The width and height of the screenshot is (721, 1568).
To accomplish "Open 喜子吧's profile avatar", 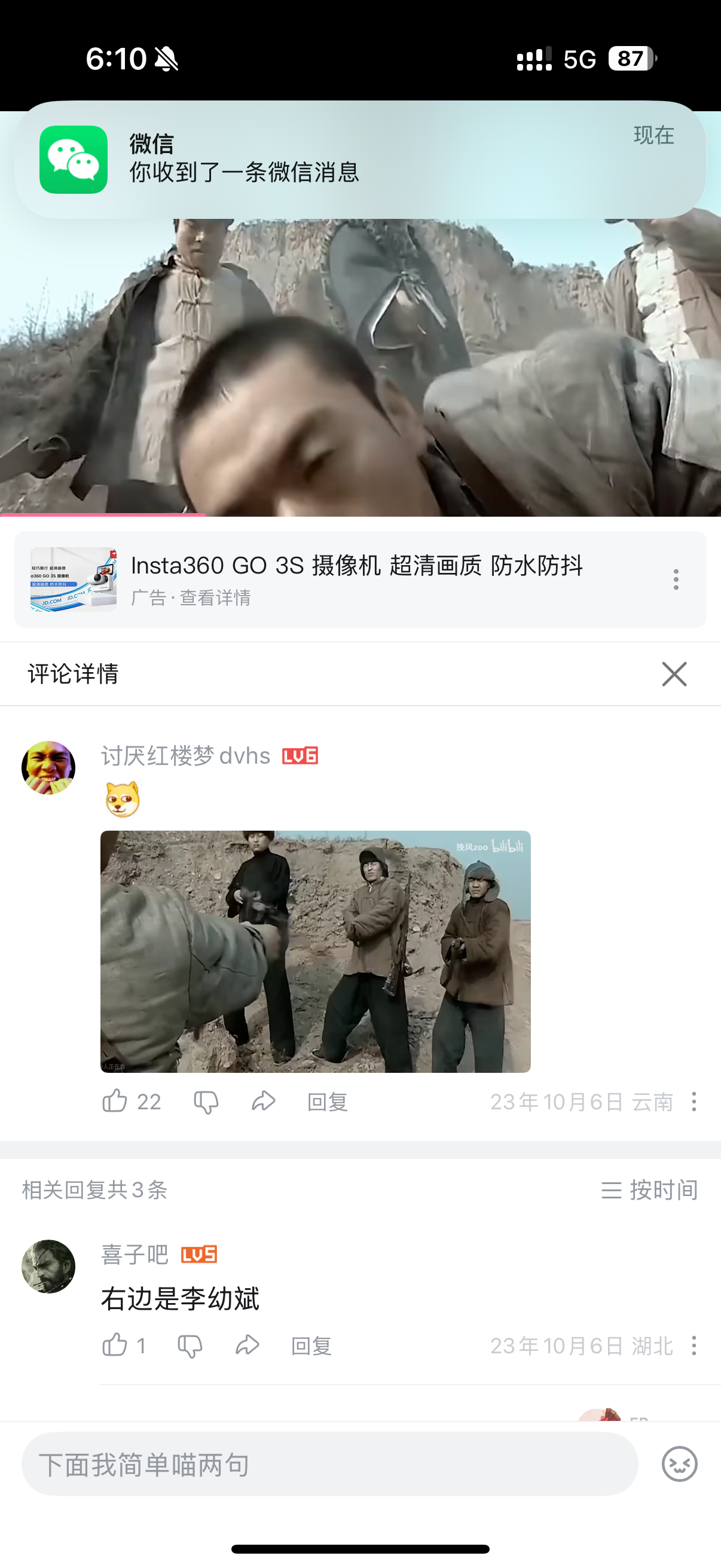I will pyautogui.click(x=48, y=1266).
